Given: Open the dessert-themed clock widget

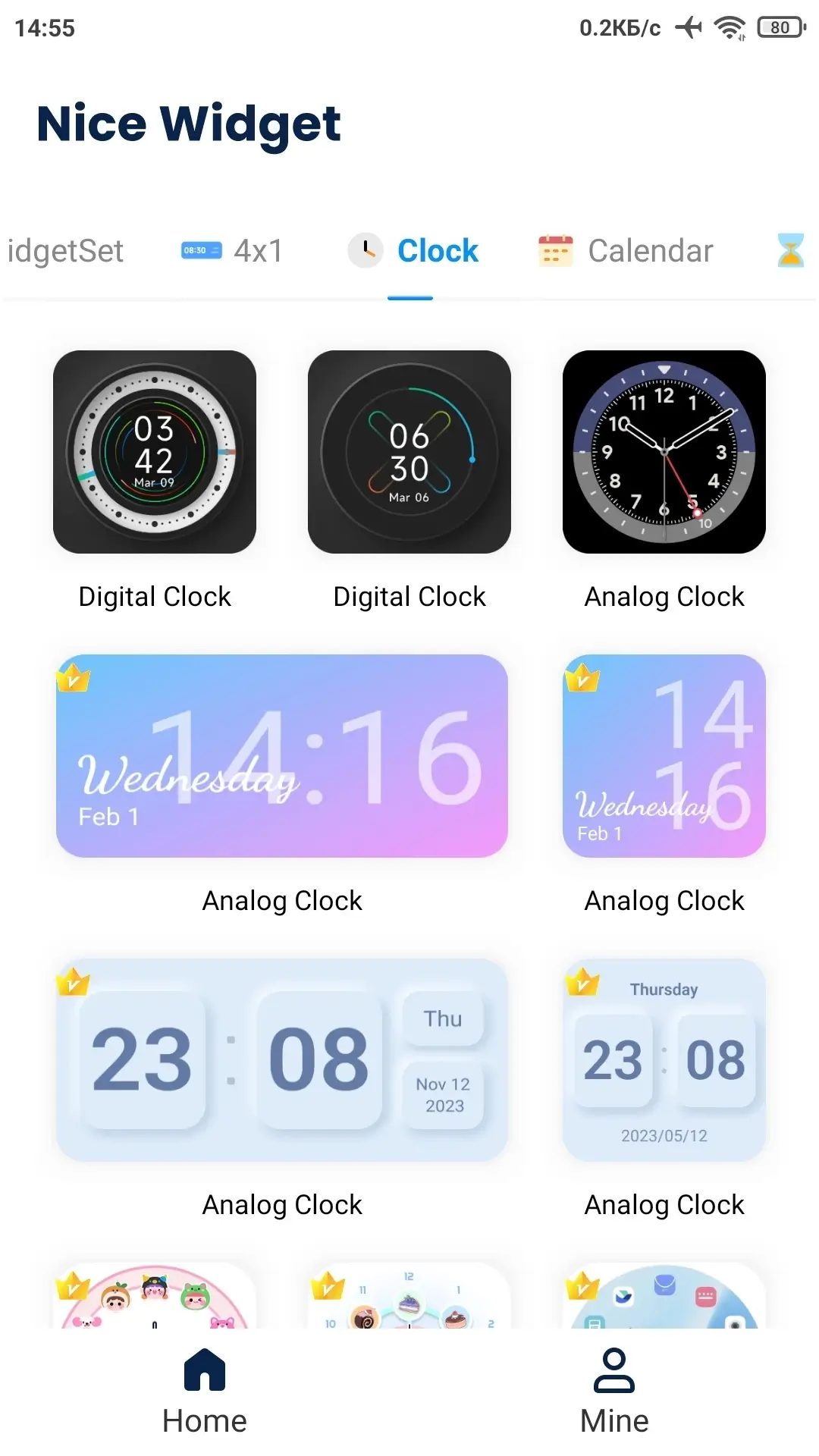Looking at the screenshot, I should point(409,1298).
